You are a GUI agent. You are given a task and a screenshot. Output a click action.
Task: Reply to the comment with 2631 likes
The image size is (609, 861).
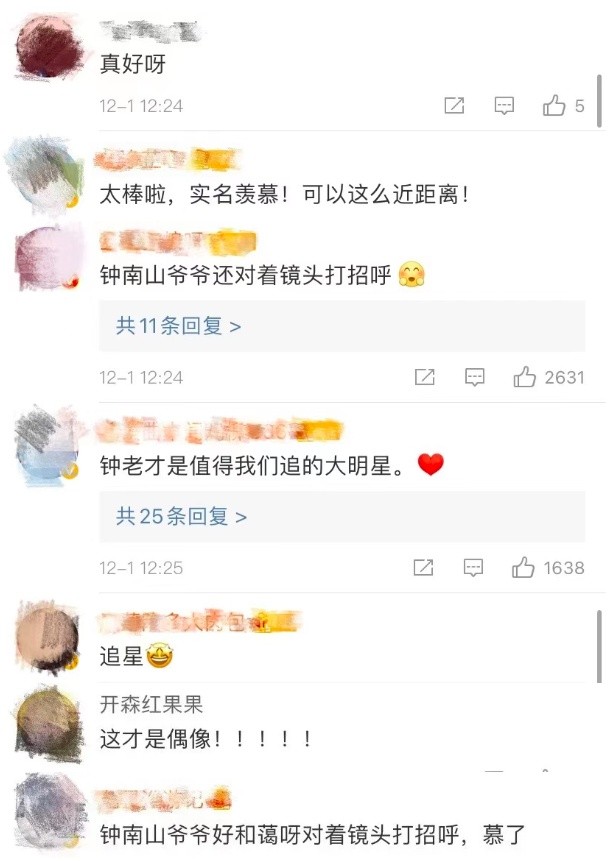(475, 377)
